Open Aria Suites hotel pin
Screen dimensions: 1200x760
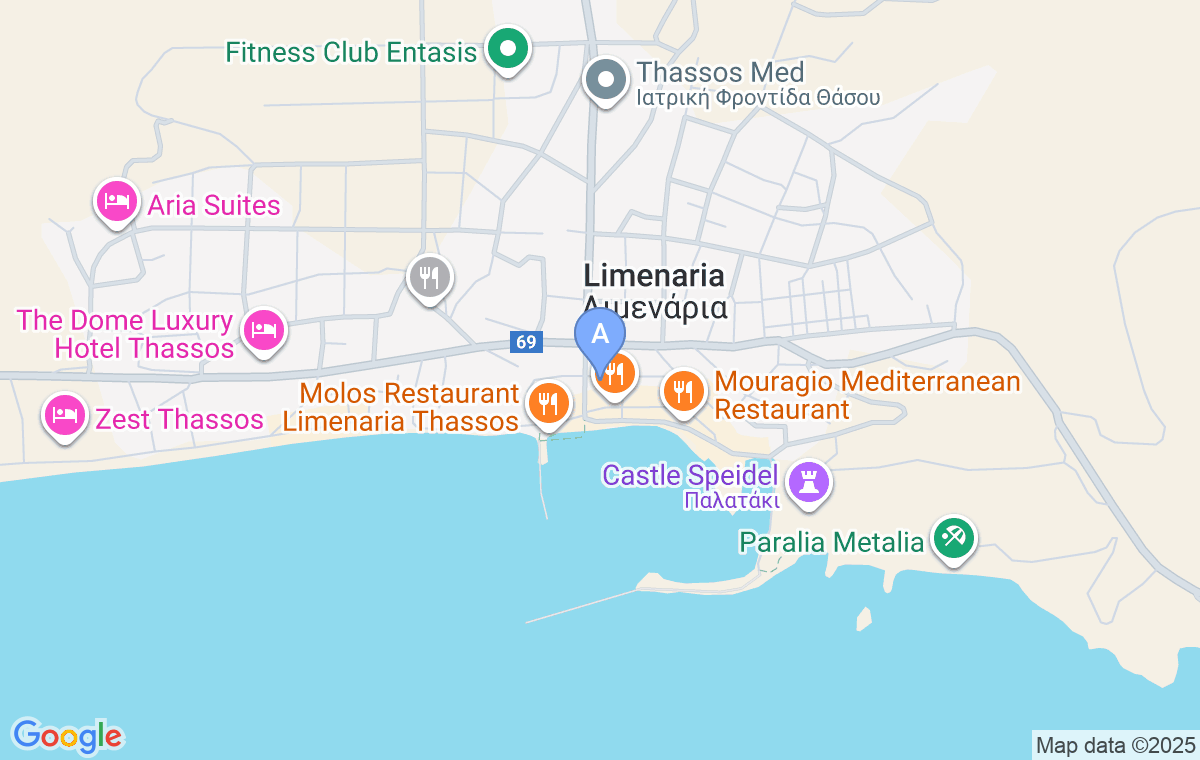pyautogui.click(x=117, y=201)
